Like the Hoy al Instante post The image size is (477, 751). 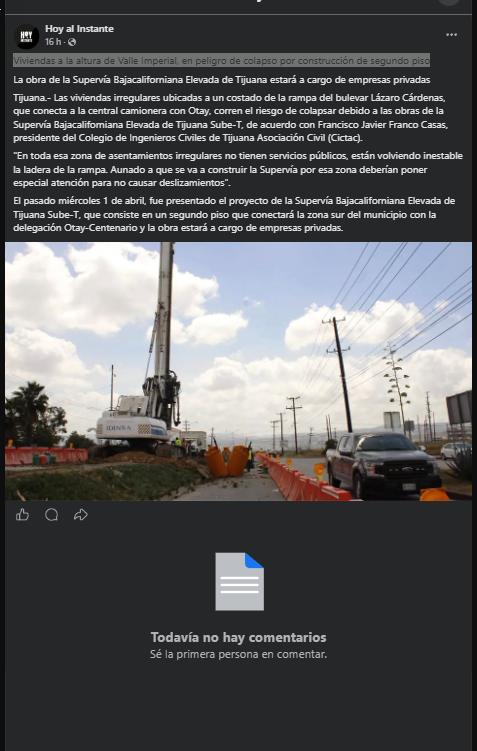23,515
